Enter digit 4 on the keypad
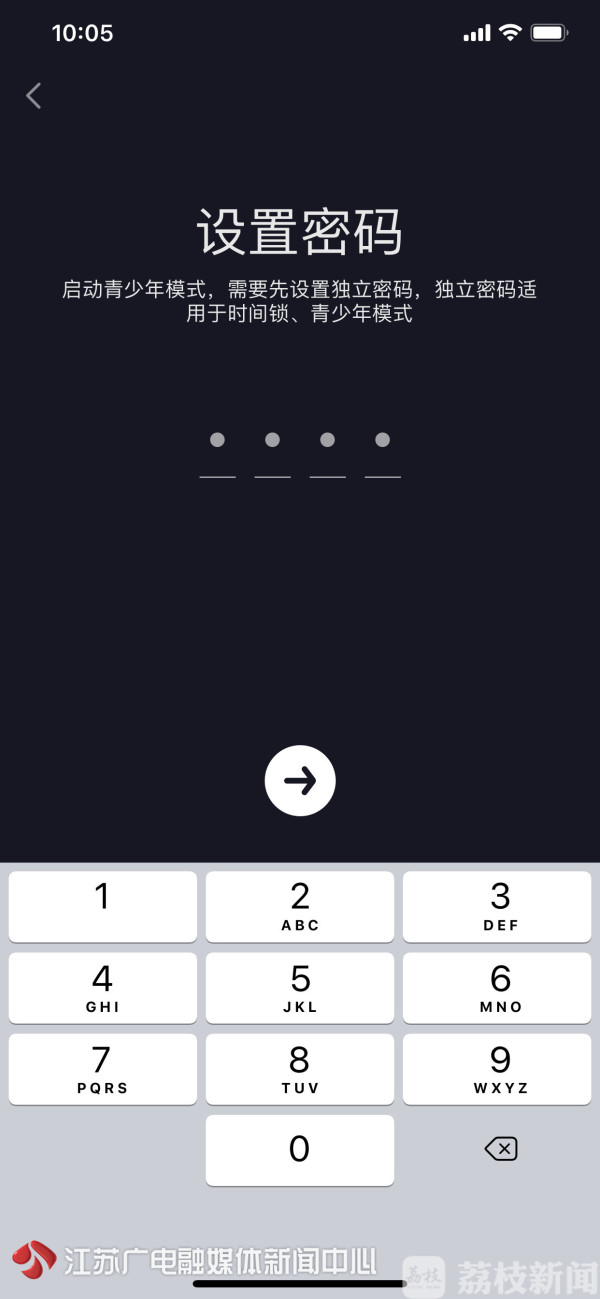600x1299 pixels. pyautogui.click(x=102, y=987)
